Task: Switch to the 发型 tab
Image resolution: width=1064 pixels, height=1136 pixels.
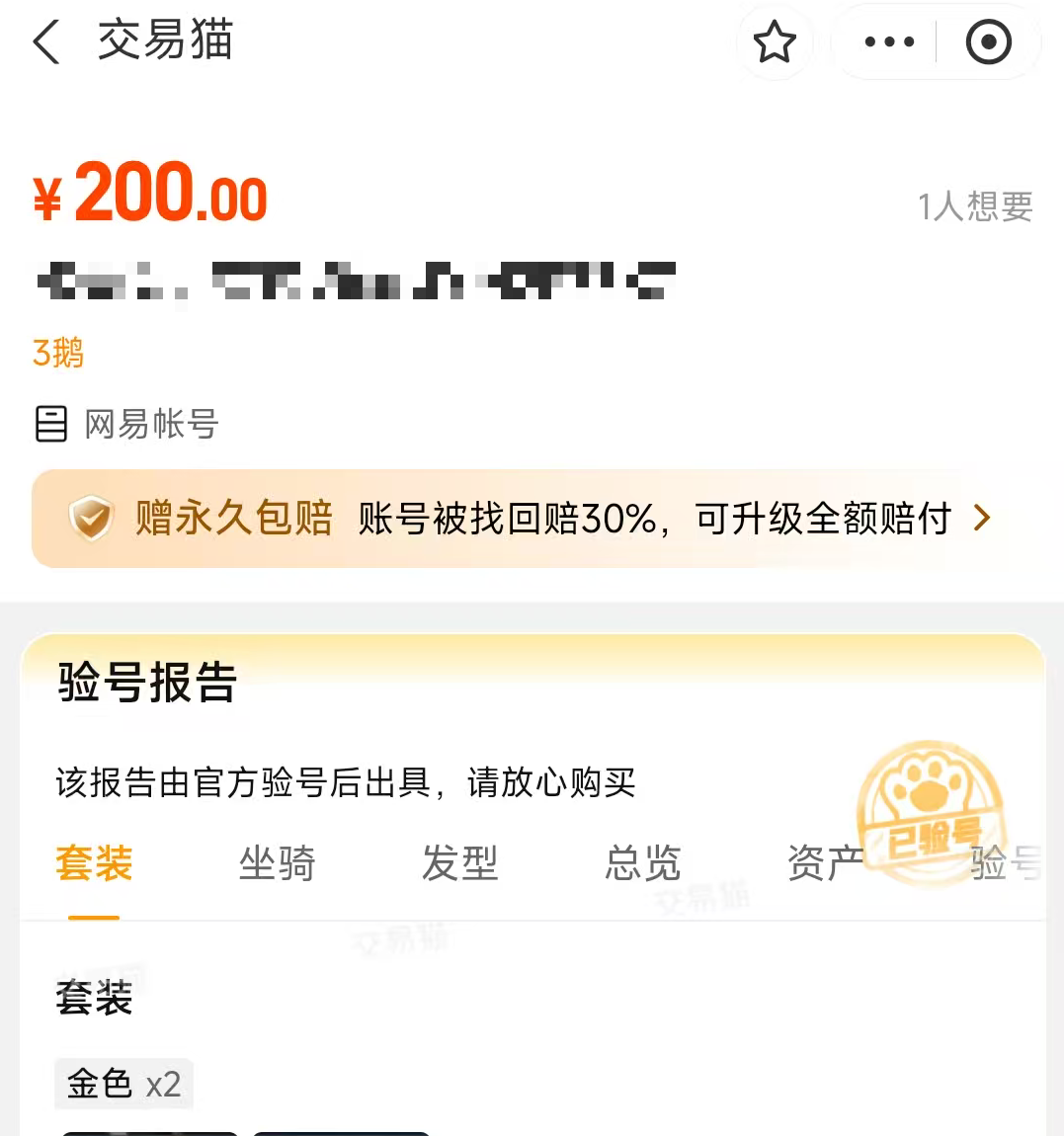Action: (x=459, y=863)
